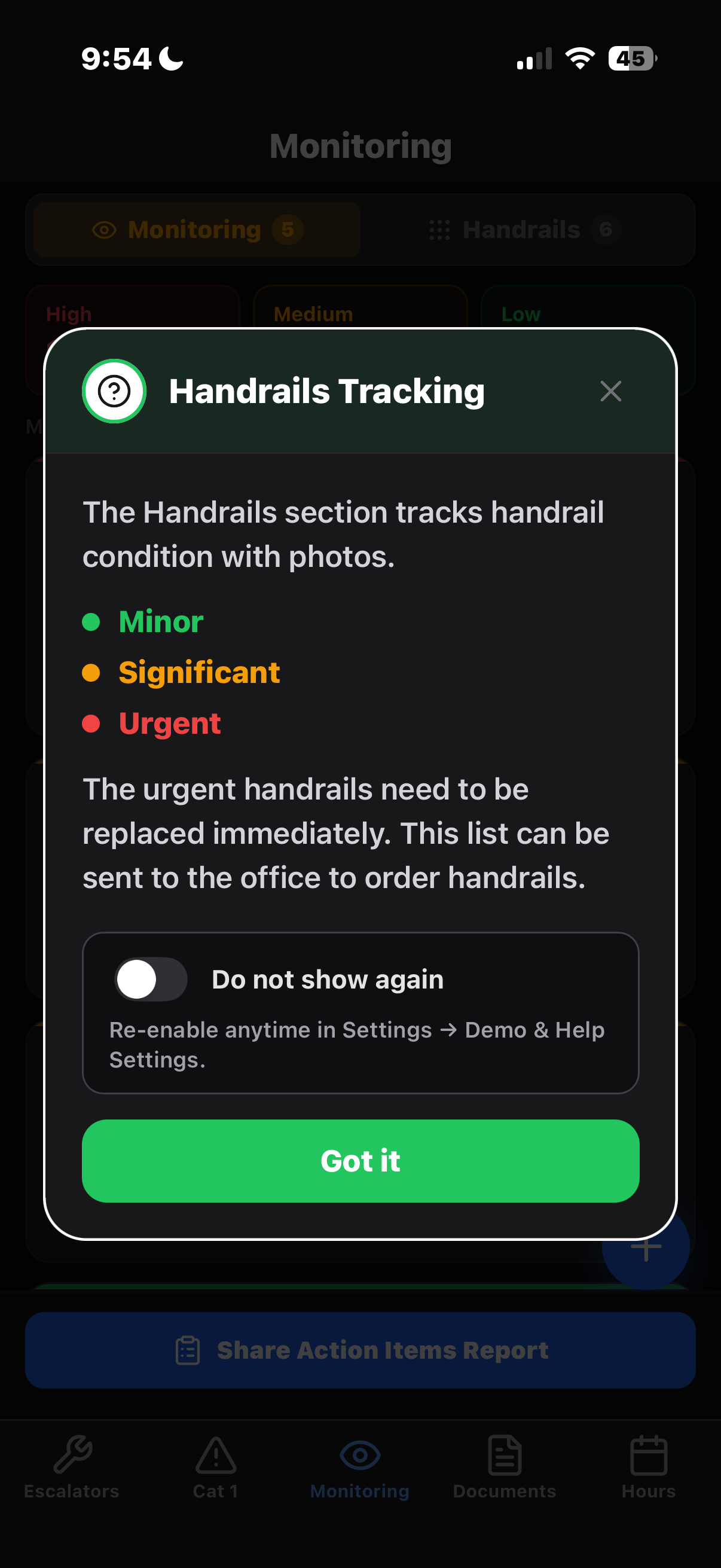Tap Share Action Items Report
This screenshot has height=1568, width=721.
click(360, 1350)
